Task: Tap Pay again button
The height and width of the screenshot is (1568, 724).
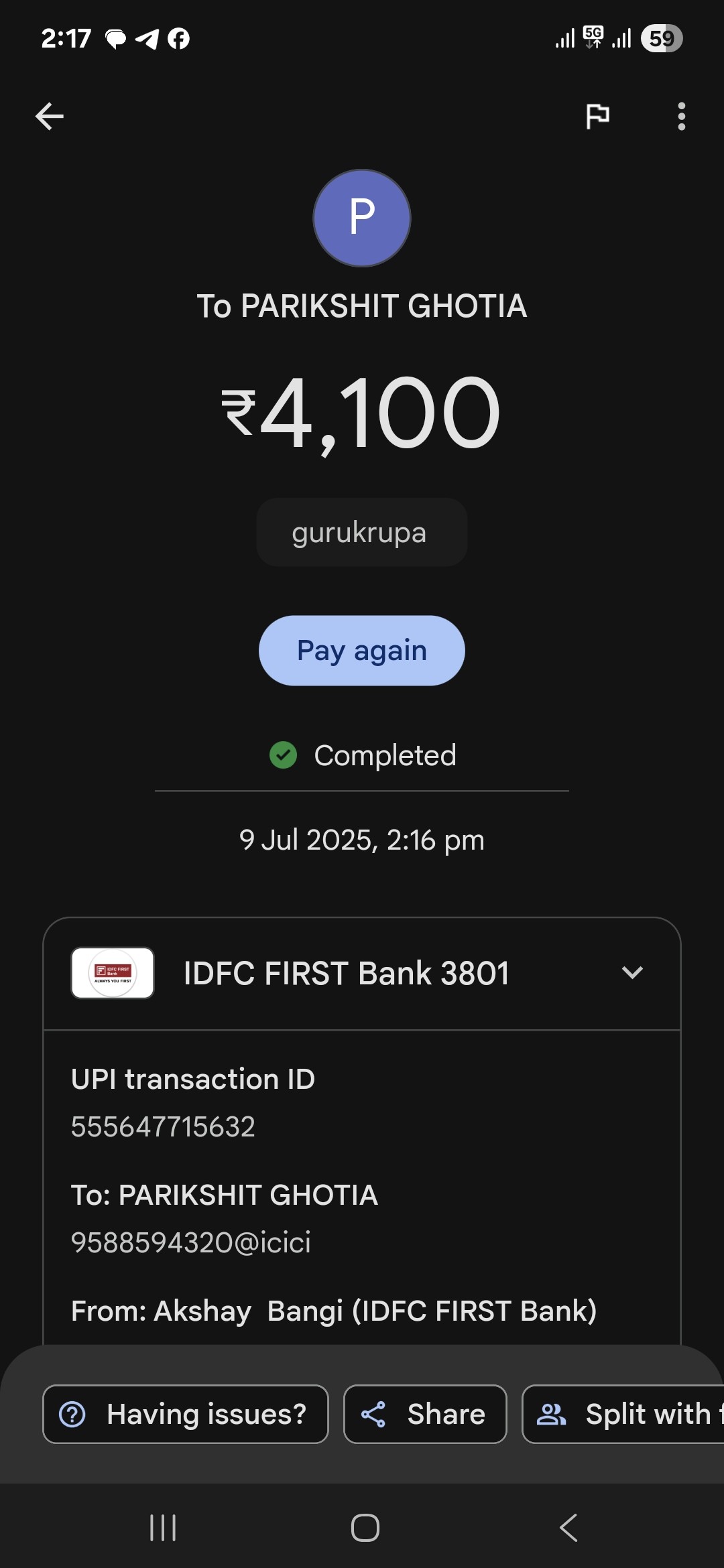Action: coord(362,651)
